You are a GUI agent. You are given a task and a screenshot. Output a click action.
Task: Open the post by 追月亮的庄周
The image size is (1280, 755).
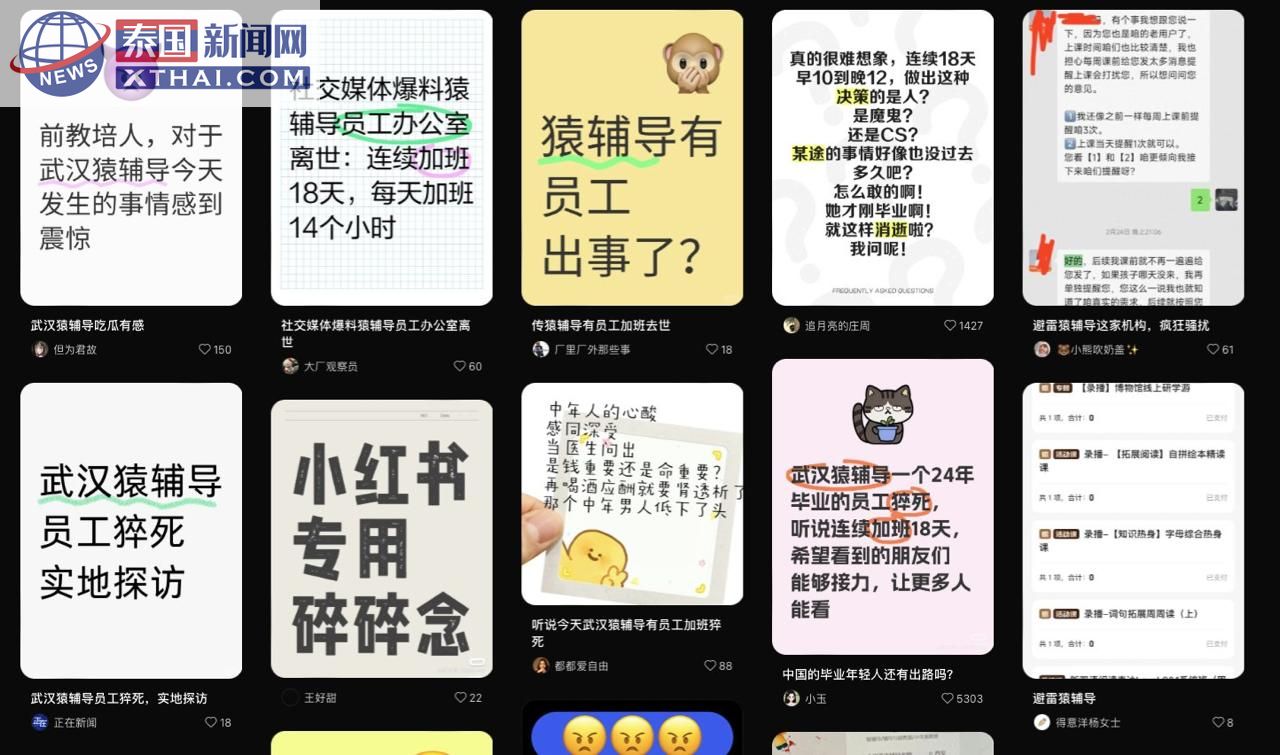click(x=882, y=160)
